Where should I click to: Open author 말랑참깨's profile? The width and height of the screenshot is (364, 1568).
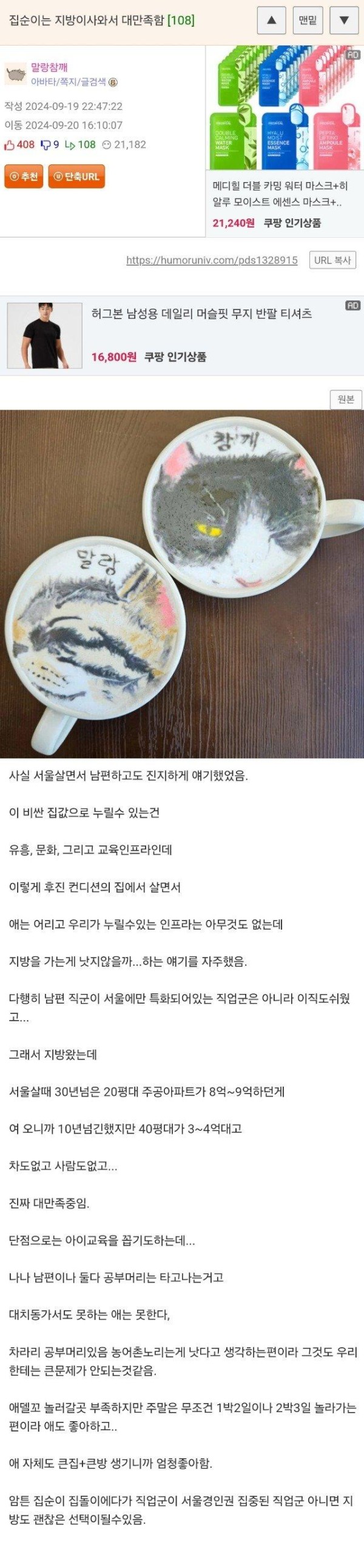pyautogui.click(x=49, y=67)
